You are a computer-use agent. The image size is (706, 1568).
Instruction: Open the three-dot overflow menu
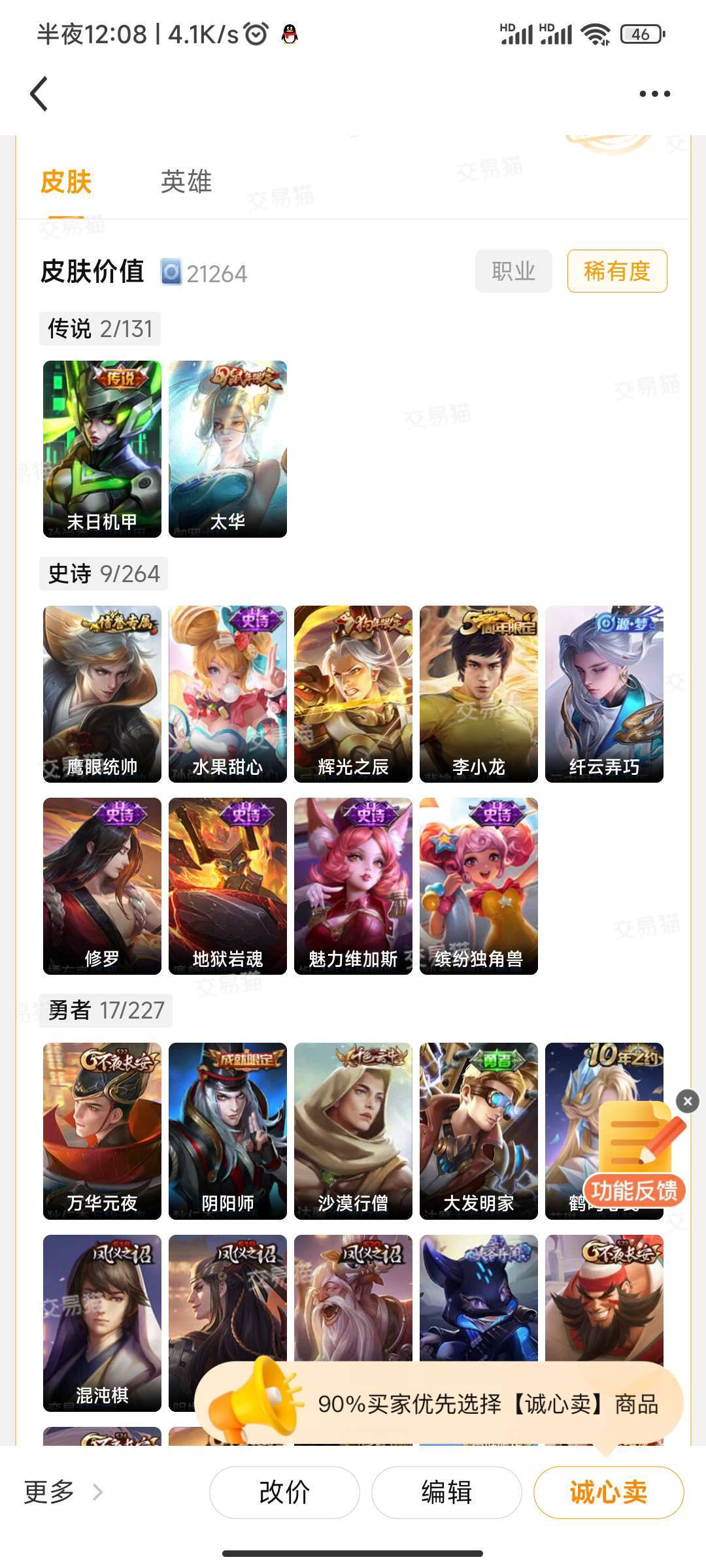click(x=654, y=94)
